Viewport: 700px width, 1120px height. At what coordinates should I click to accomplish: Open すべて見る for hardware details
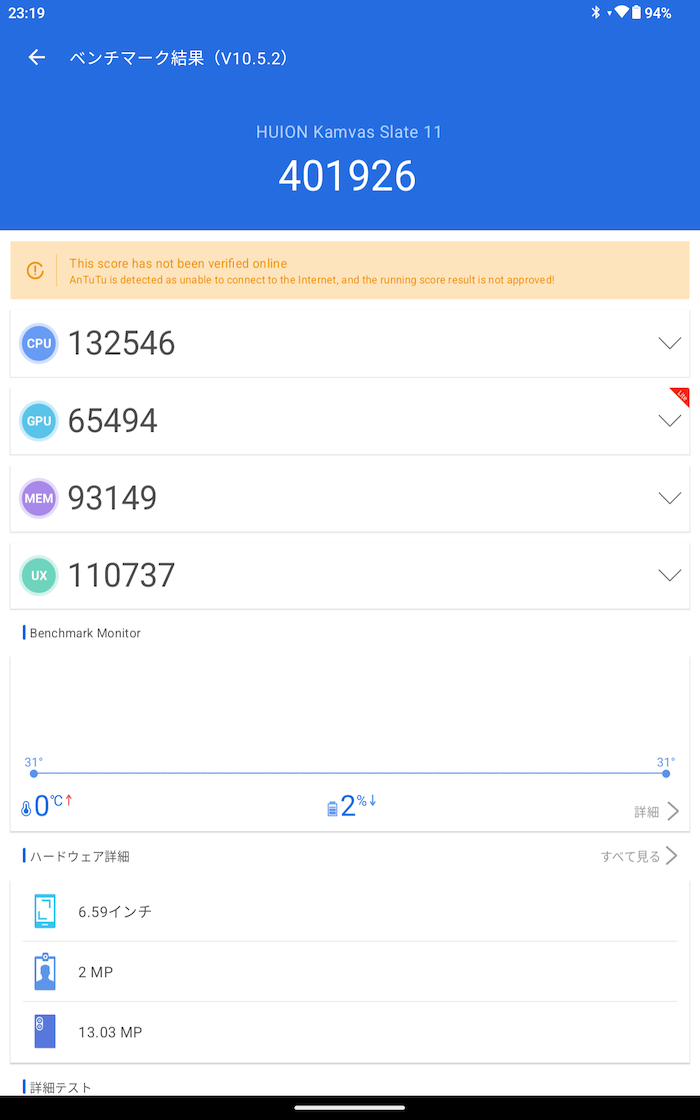click(639, 856)
